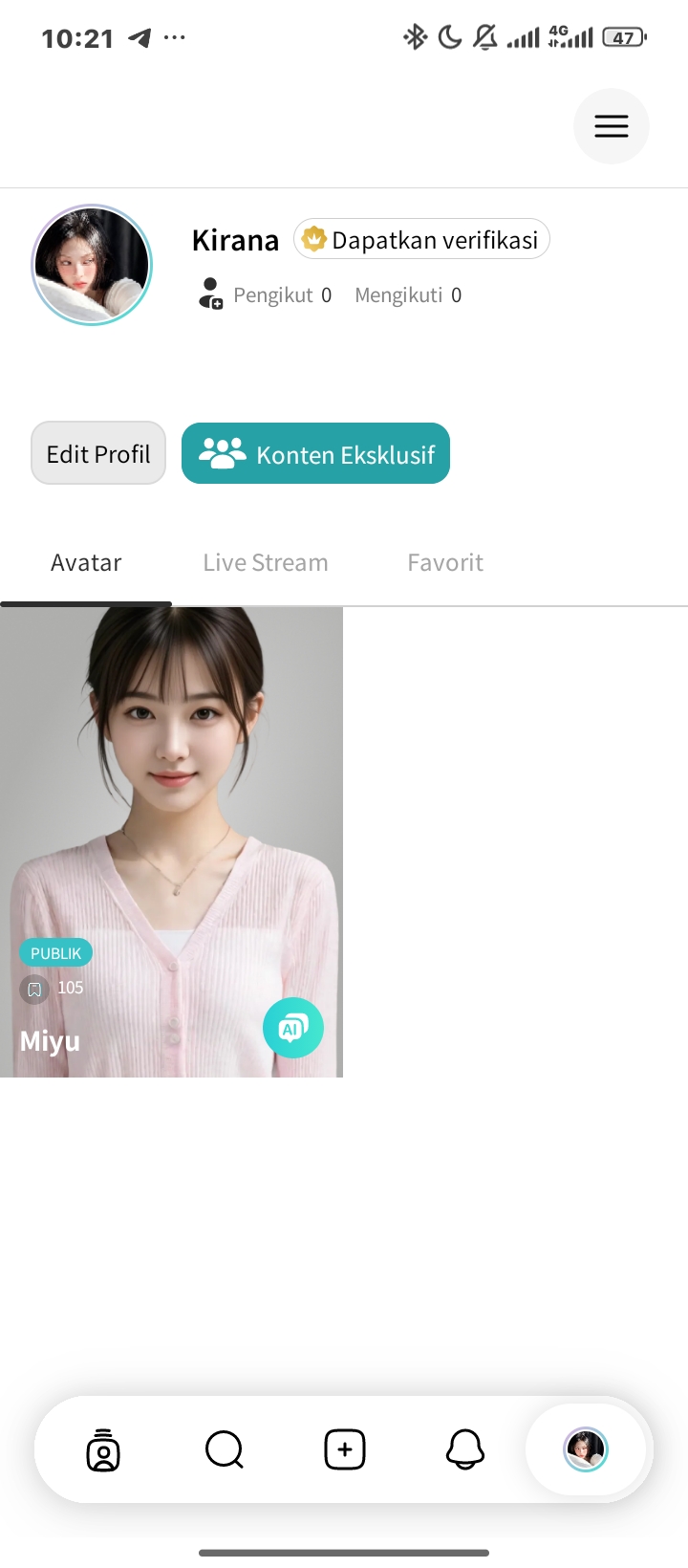Screen dimensions: 688x1568
Task: Switch to Favorit tab
Action: coord(445,562)
